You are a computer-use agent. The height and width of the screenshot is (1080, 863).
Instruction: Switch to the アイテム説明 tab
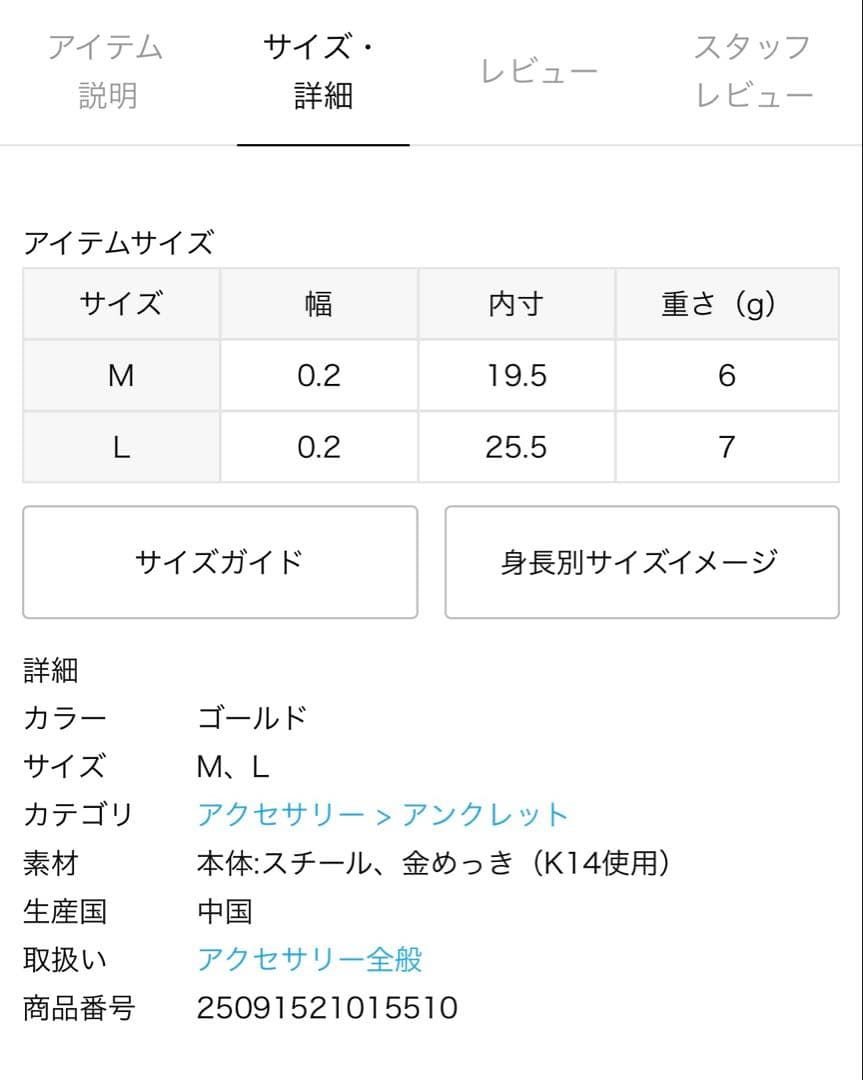[106, 72]
